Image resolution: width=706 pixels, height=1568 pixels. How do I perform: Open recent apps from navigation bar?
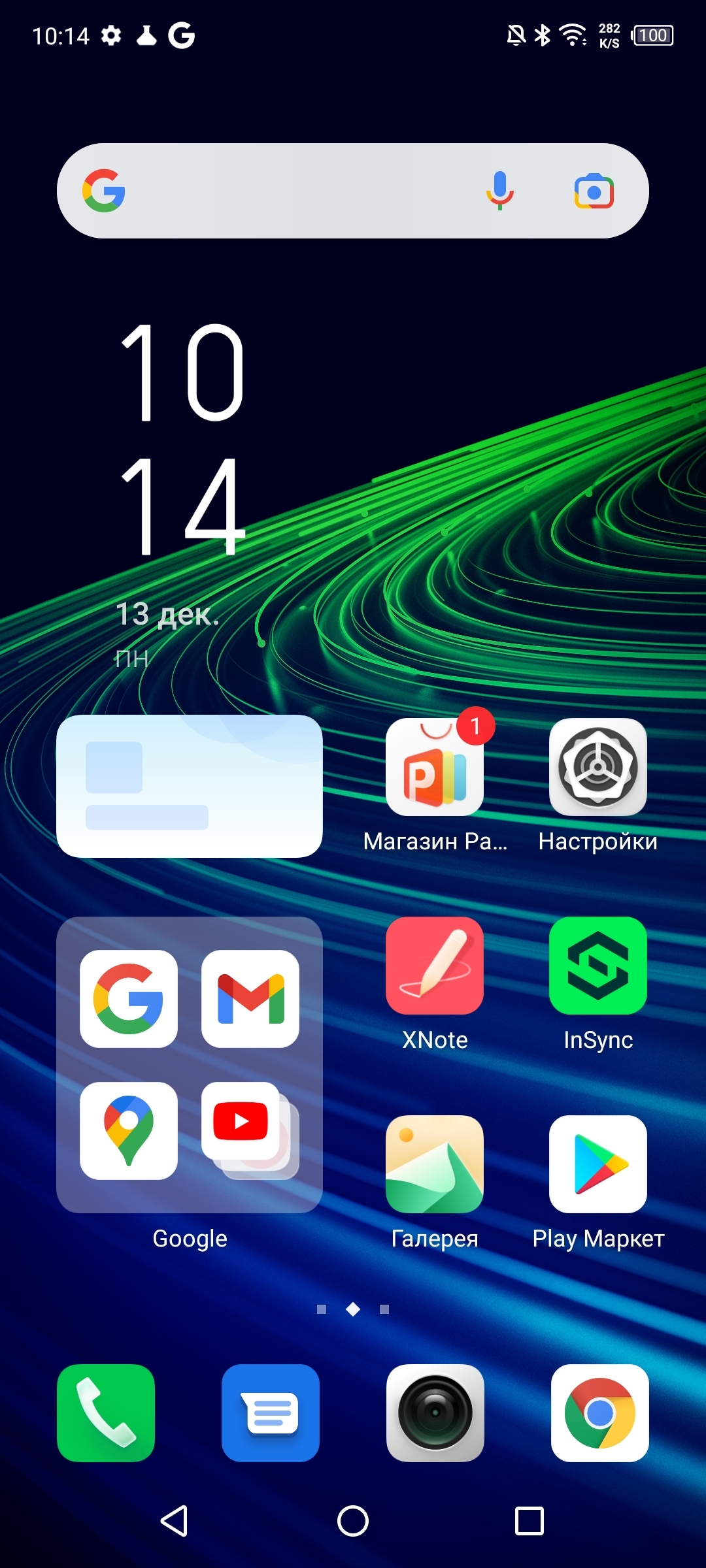point(529,1521)
